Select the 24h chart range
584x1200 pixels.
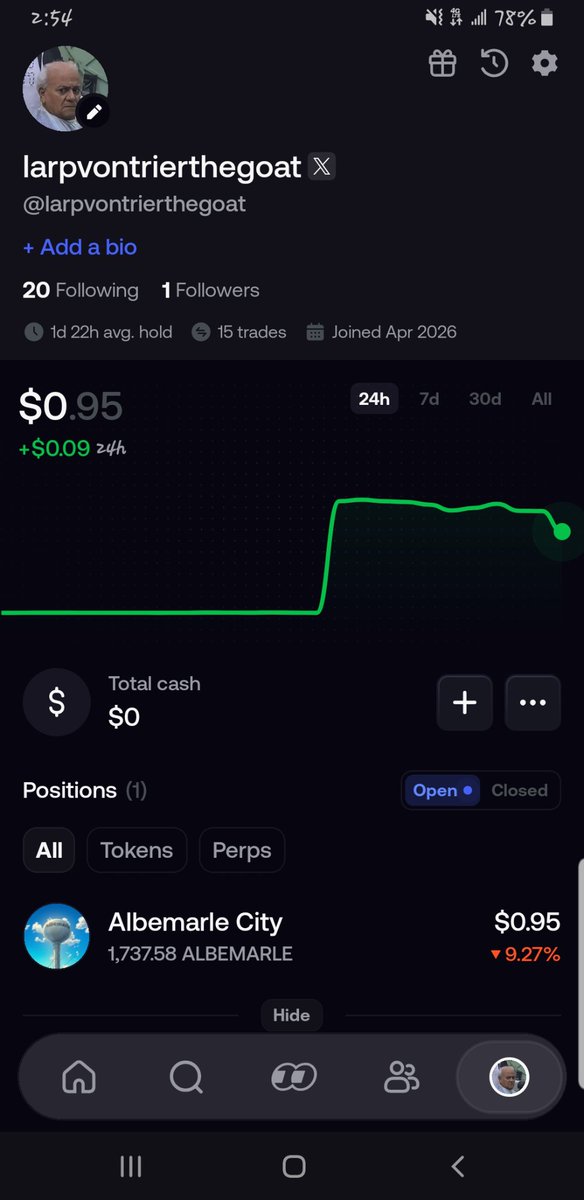coord(374,399)
